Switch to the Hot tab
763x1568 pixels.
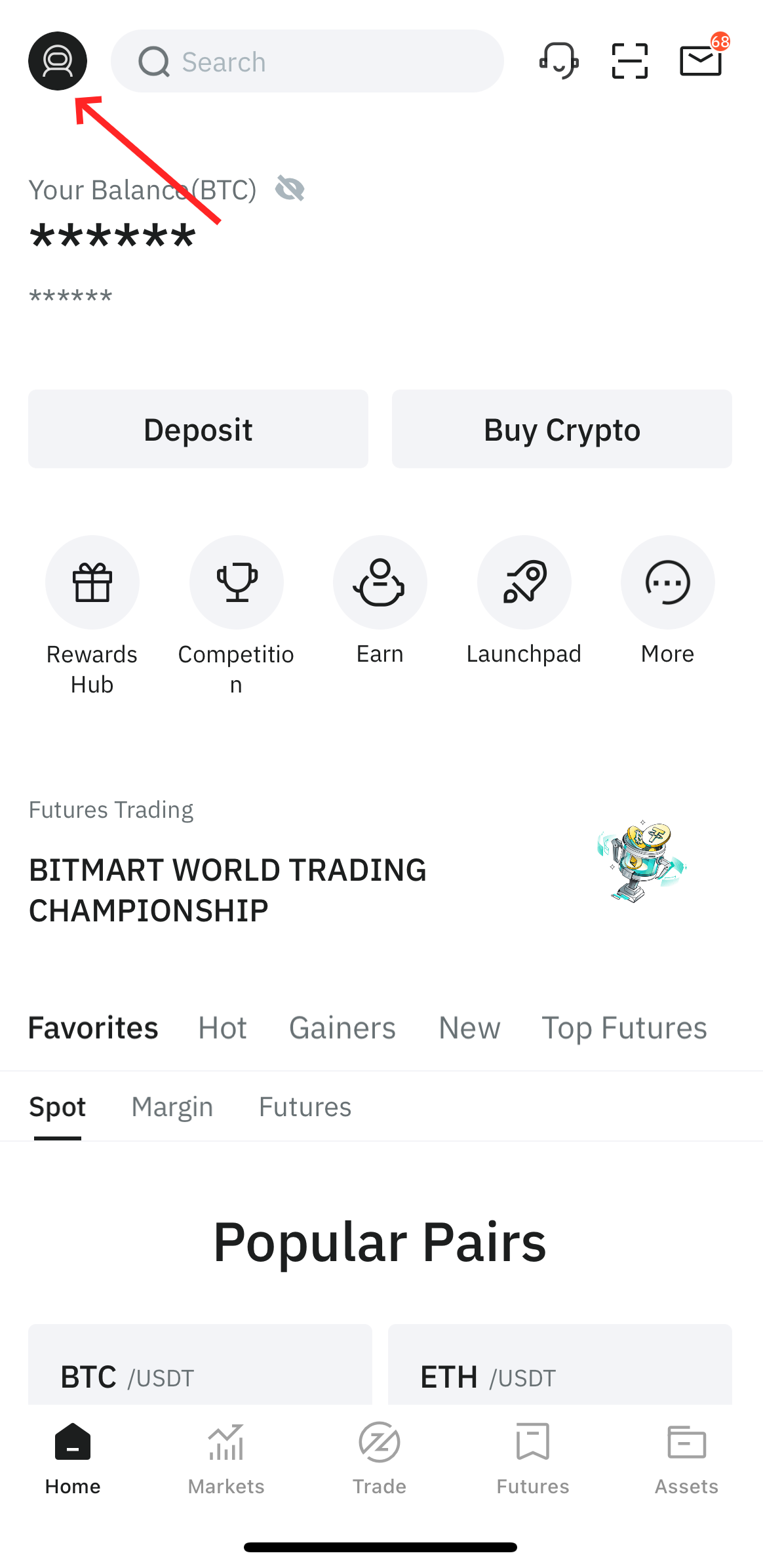pos(223,1028)
